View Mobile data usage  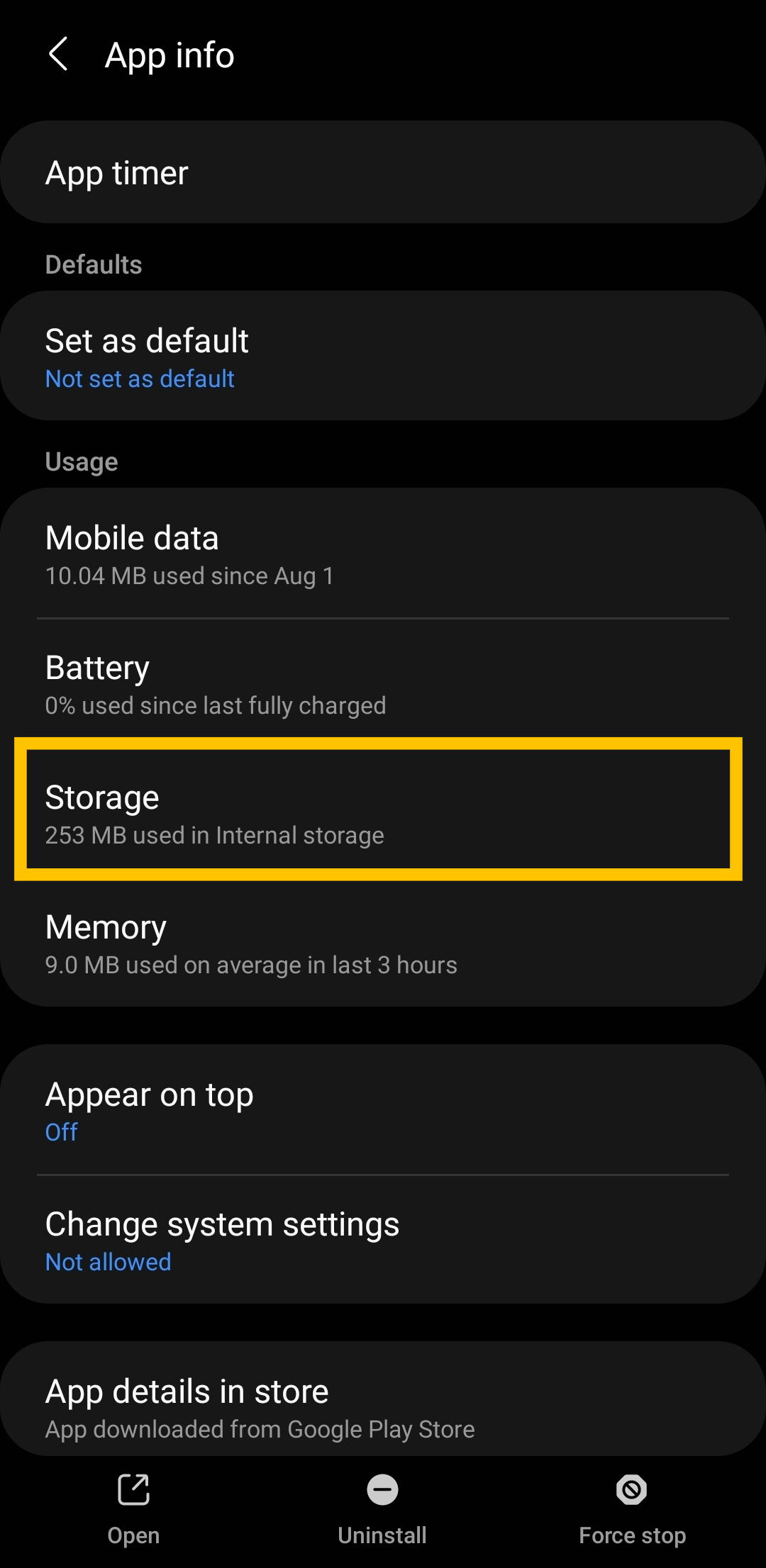coord(383,554)
